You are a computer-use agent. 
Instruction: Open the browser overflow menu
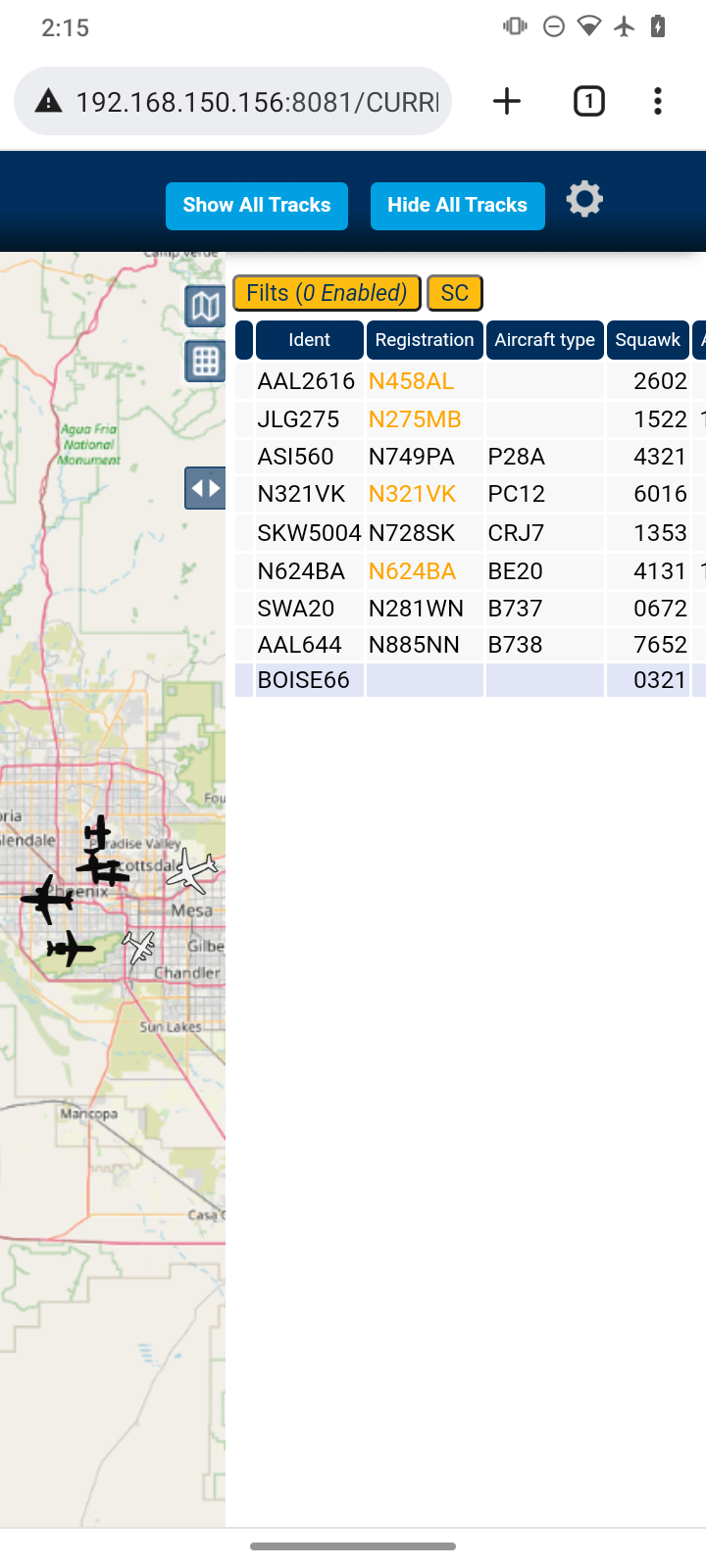click(658, 101)
